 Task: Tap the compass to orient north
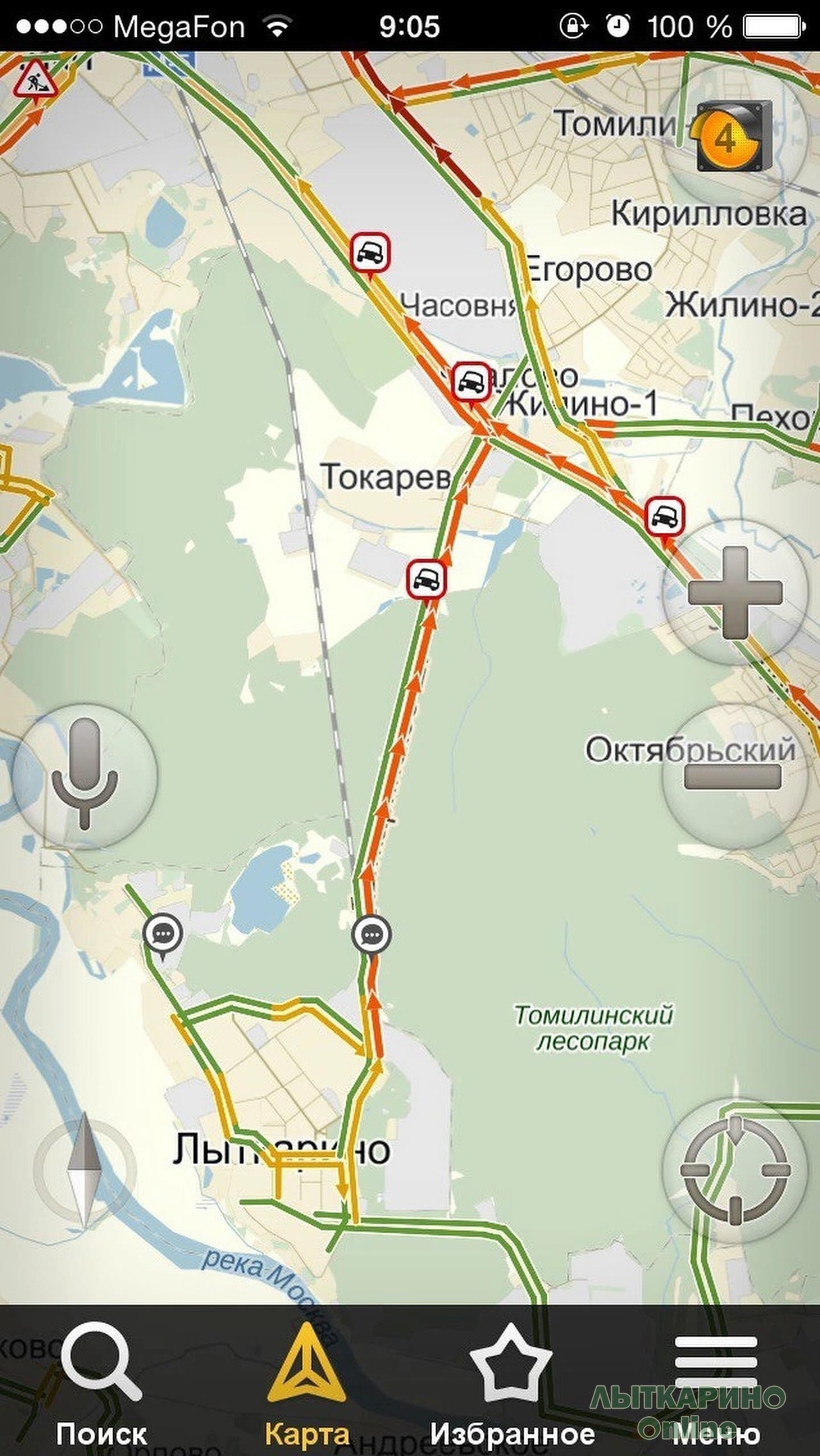[85, 1171]
